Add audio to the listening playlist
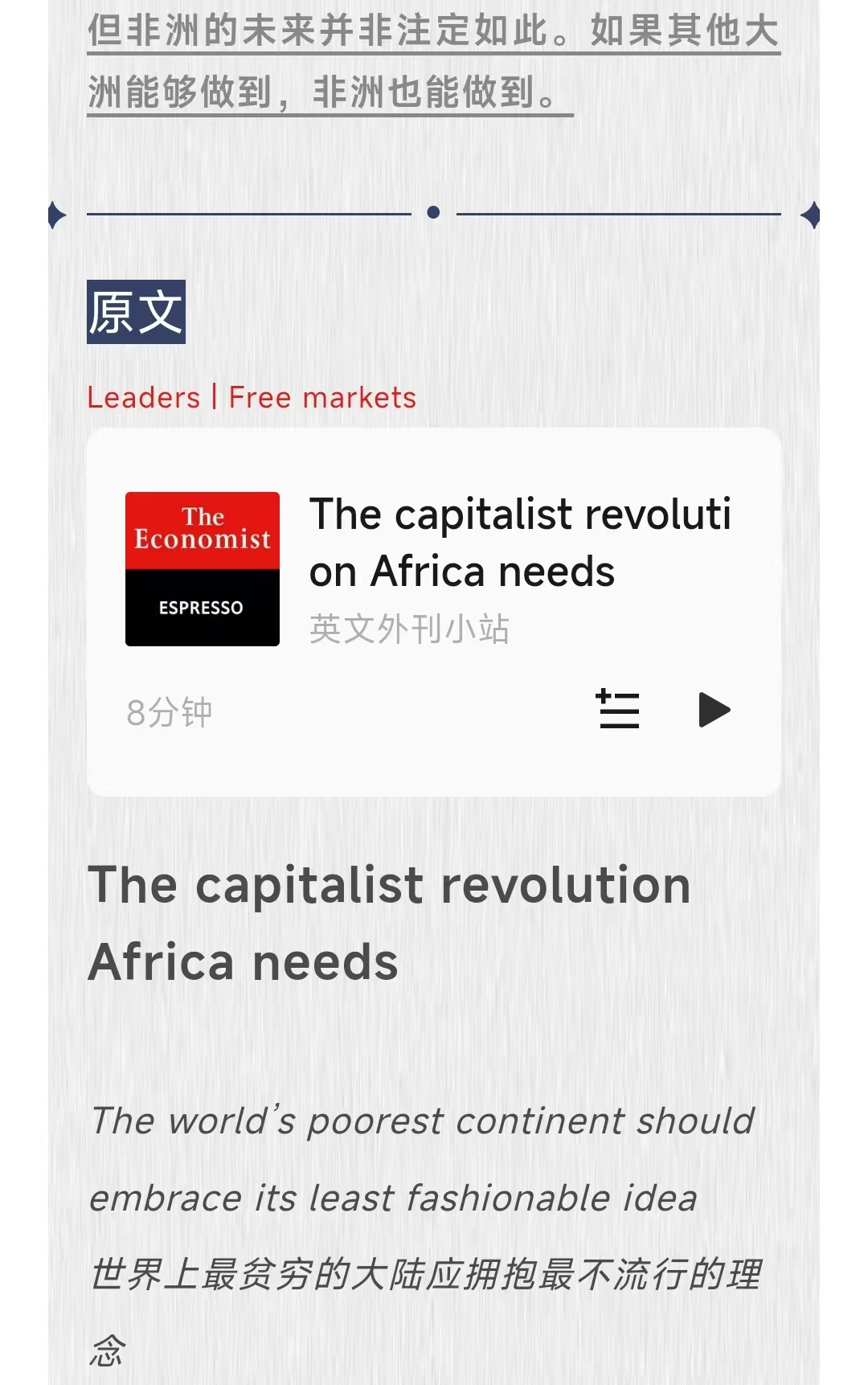Viewport: 868px width, 1385px height. point(617,710)
